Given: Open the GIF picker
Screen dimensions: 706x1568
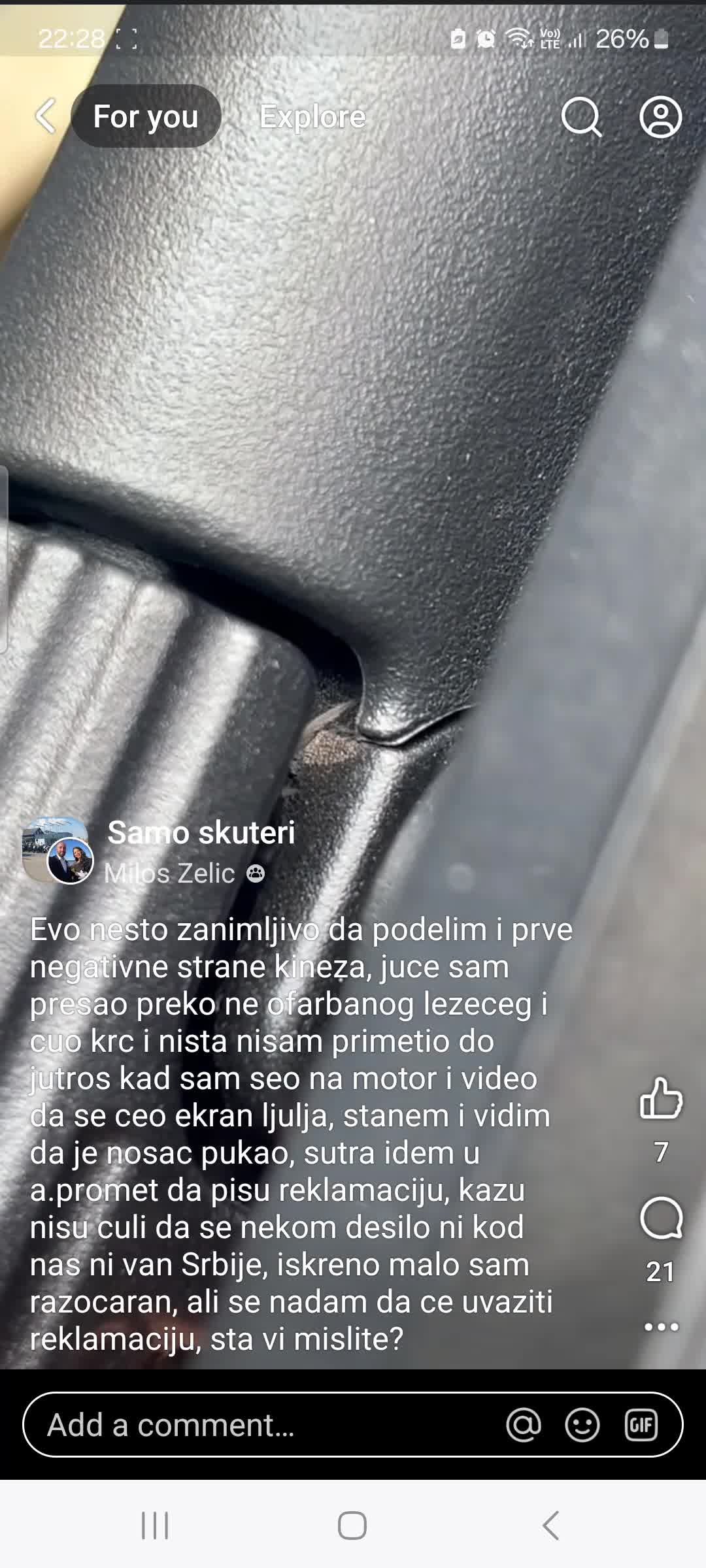Looking at the screenshot, I should (641, 1425).
